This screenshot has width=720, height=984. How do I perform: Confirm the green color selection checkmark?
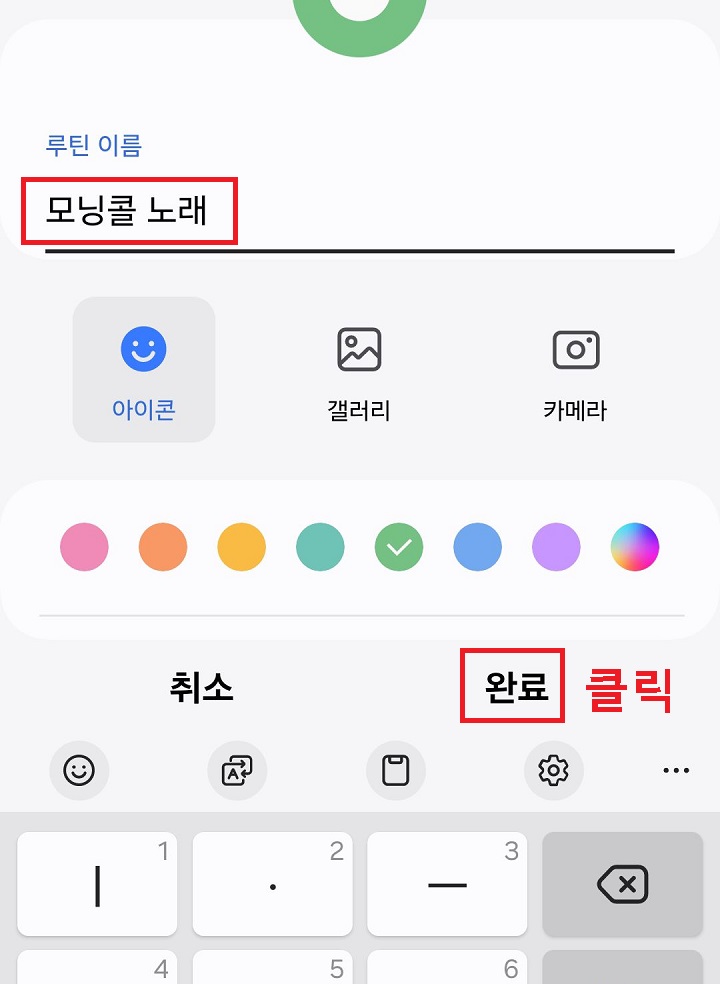coord(399,546)
